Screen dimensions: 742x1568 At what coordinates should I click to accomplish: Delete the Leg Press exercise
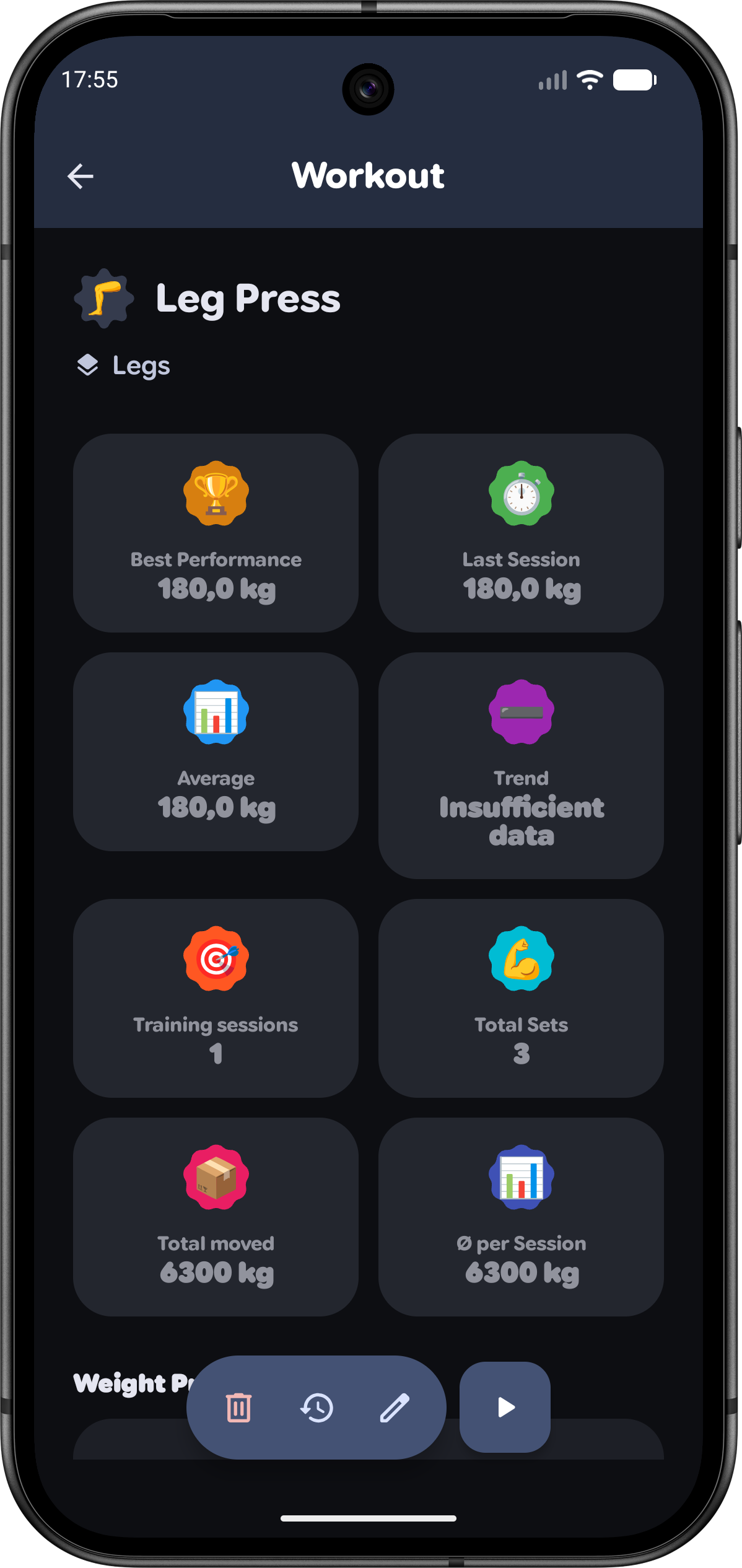(x=238, y=1408)
